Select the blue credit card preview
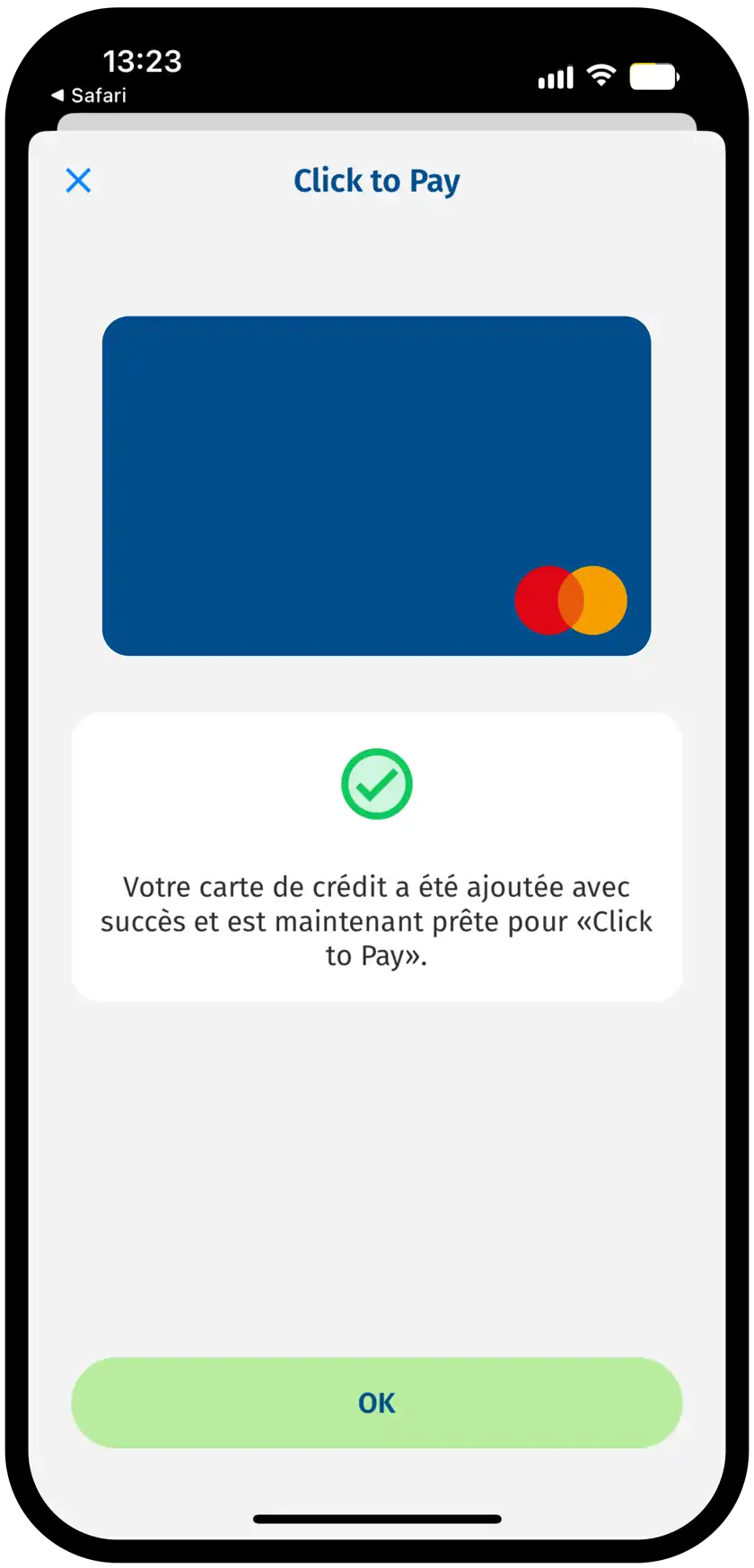 point(376,484)
